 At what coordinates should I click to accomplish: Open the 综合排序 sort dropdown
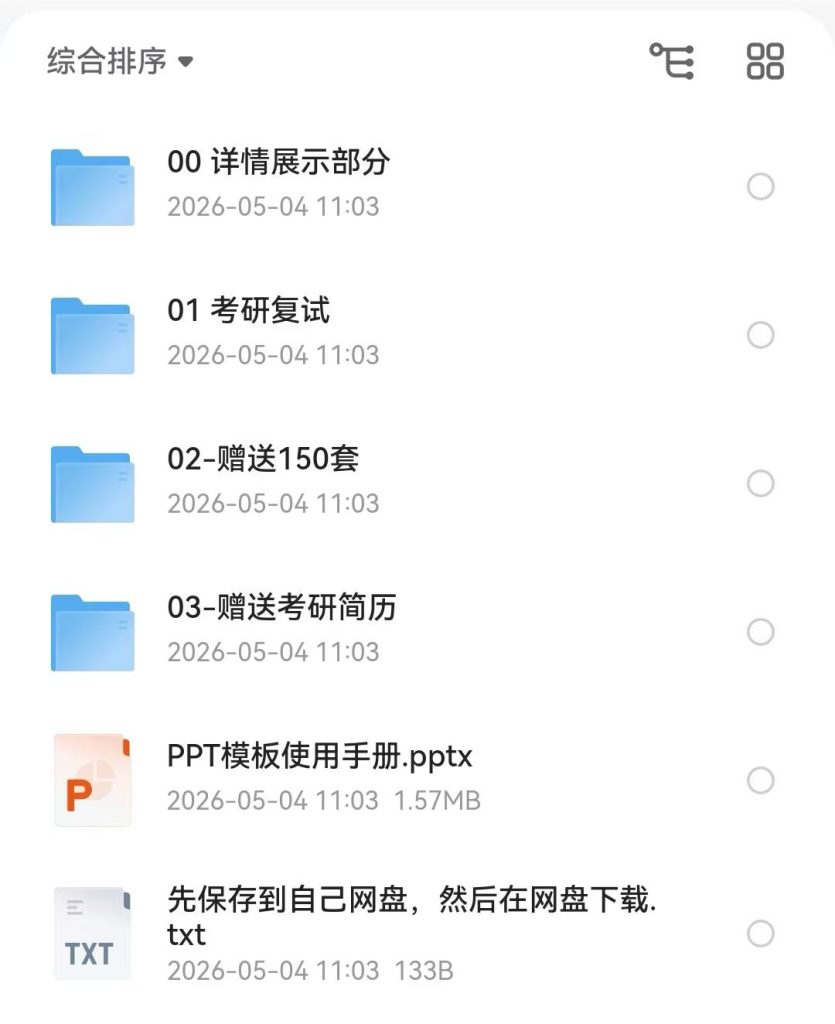[121, 61]
